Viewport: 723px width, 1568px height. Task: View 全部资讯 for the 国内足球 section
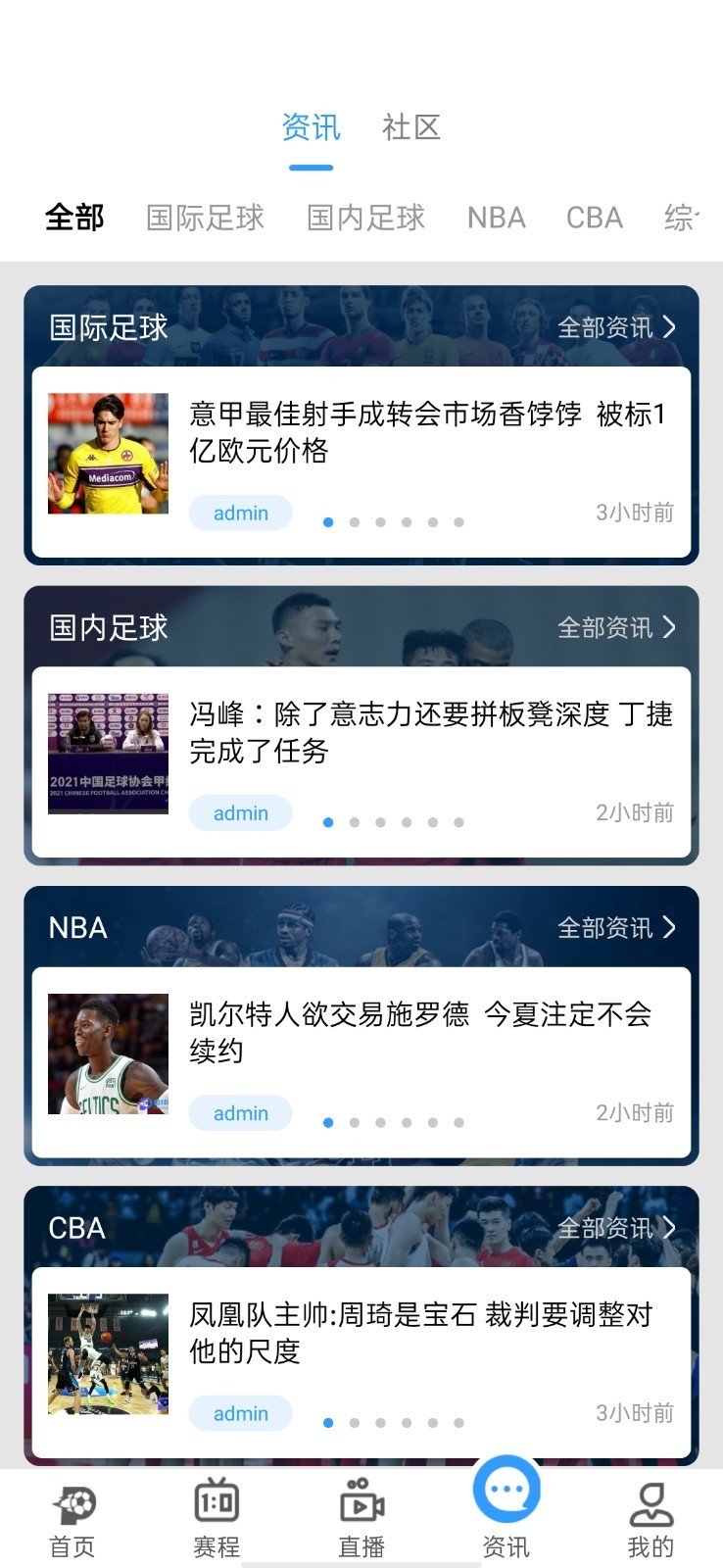tap(616, 627)
